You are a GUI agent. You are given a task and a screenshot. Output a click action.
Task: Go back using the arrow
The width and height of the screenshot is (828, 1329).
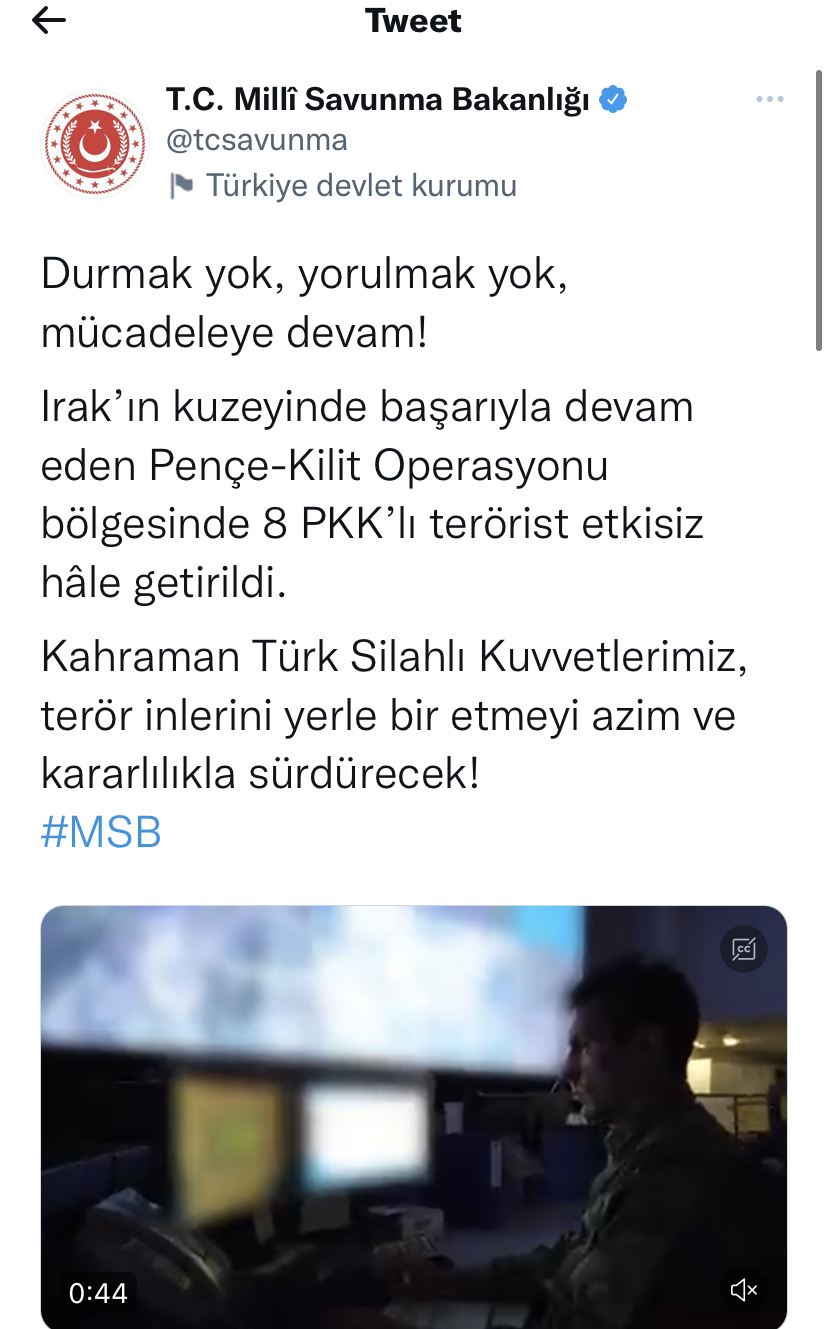(48, 21)
